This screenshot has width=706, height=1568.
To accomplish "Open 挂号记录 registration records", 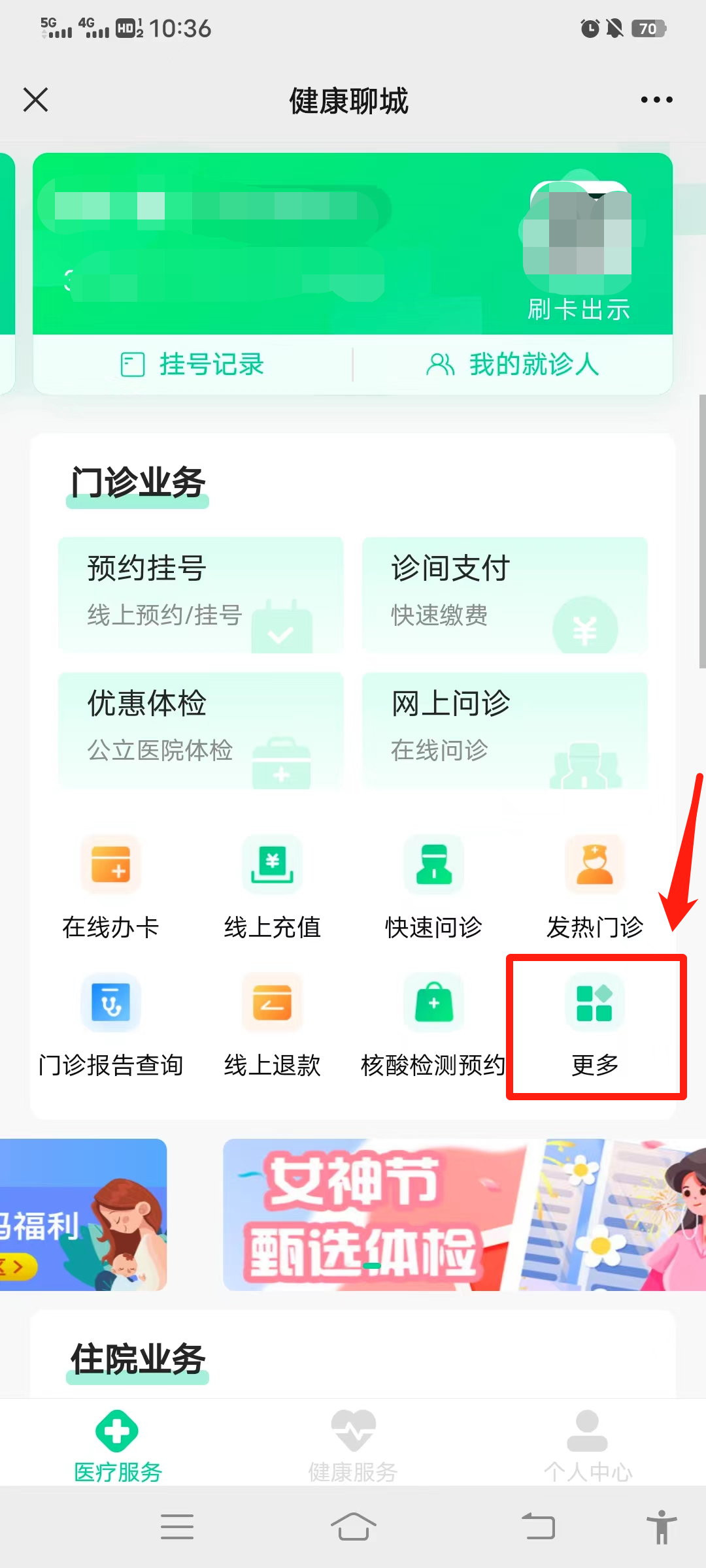I will click(193, 365).
